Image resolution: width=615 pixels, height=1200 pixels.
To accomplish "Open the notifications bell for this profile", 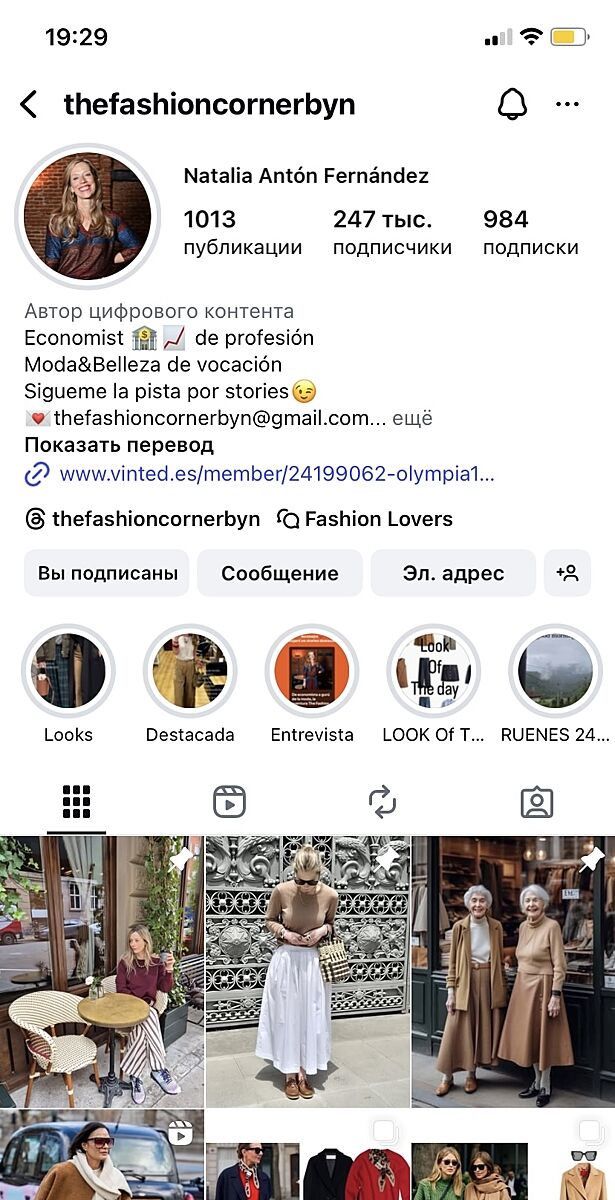I will click(x=512, y=104).
